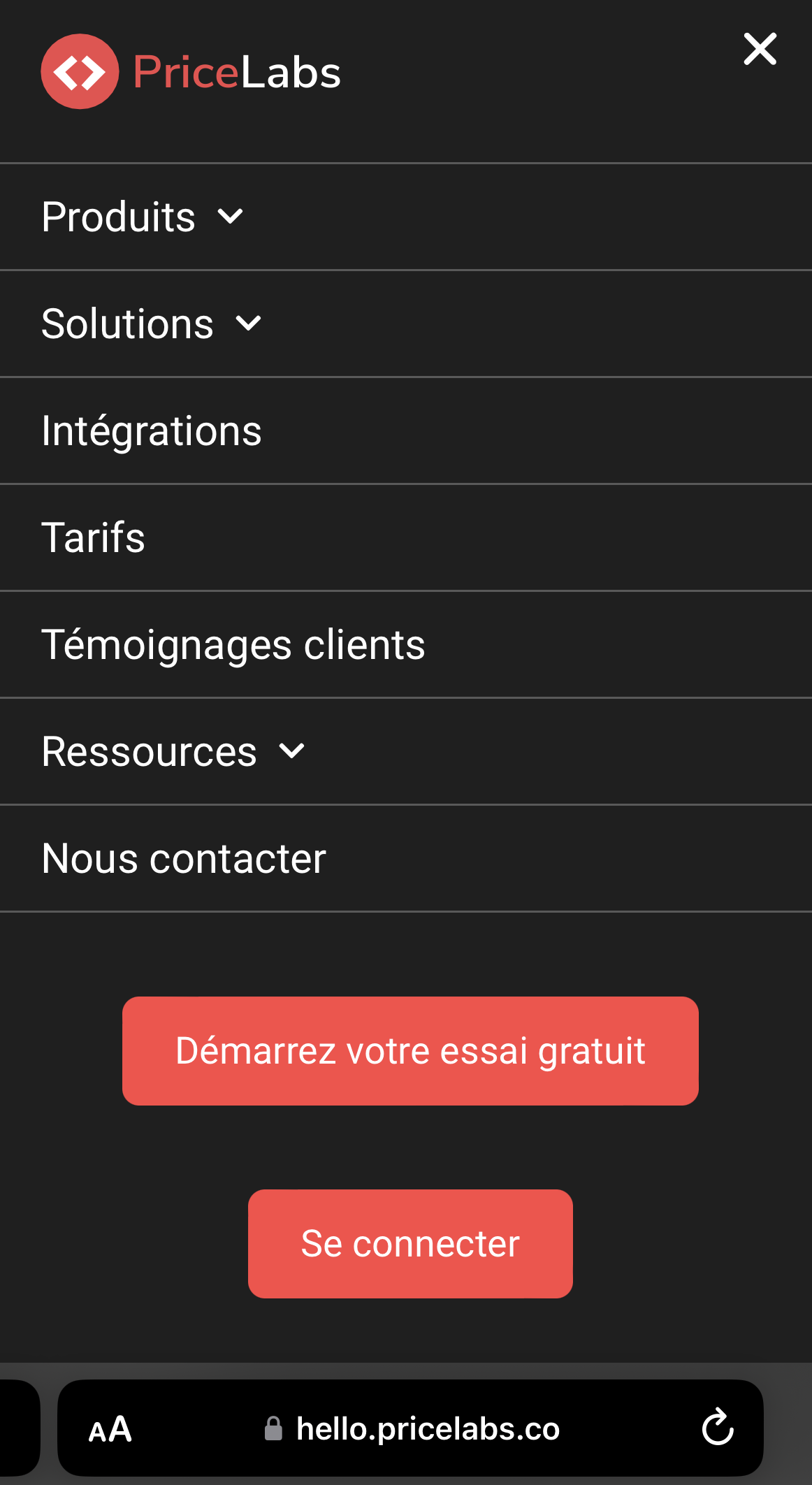Image resolution: width=812 pixels, height=1485 pixels.
Task: Close the navigation menu
Action: pos(760,49)
